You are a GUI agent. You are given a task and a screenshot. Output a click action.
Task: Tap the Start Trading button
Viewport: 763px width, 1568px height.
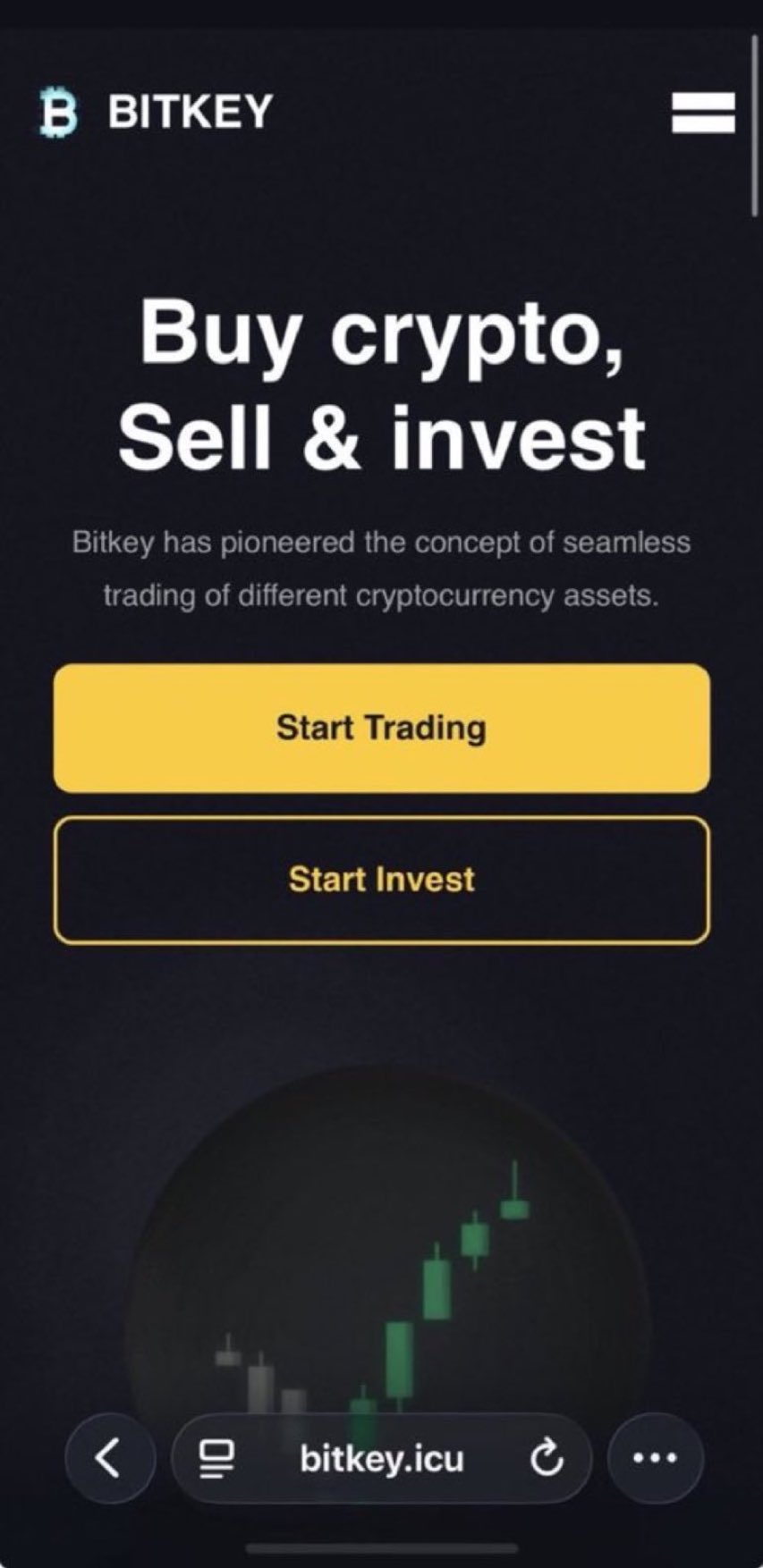click(x=381, y=728)
